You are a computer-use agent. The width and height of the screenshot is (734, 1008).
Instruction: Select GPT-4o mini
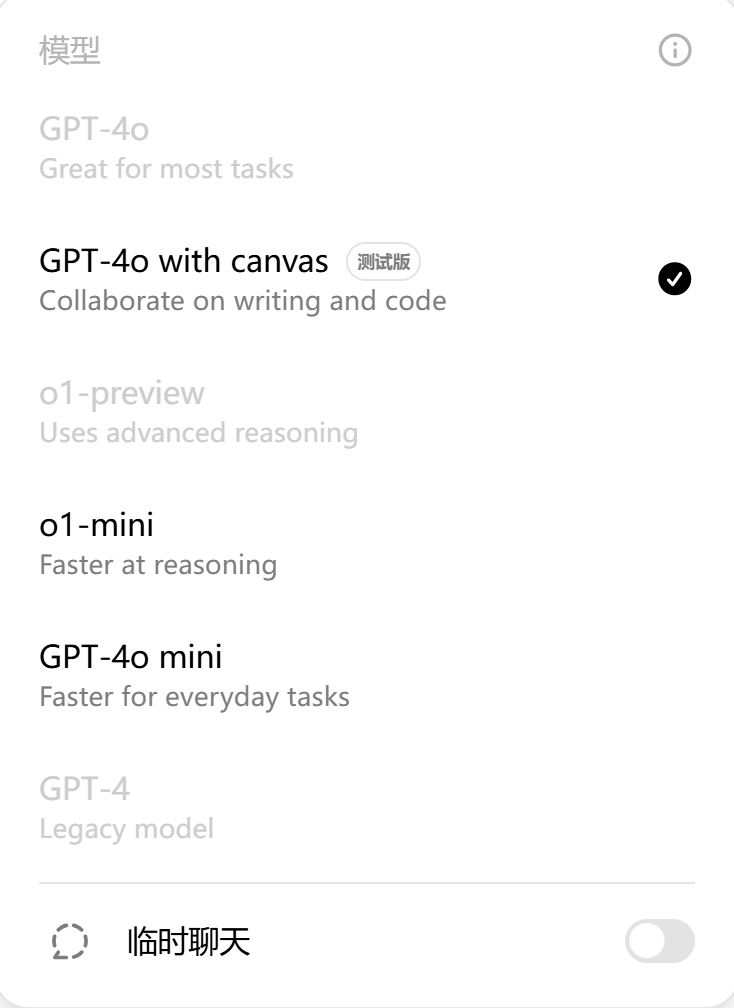(x=194, y=675)
